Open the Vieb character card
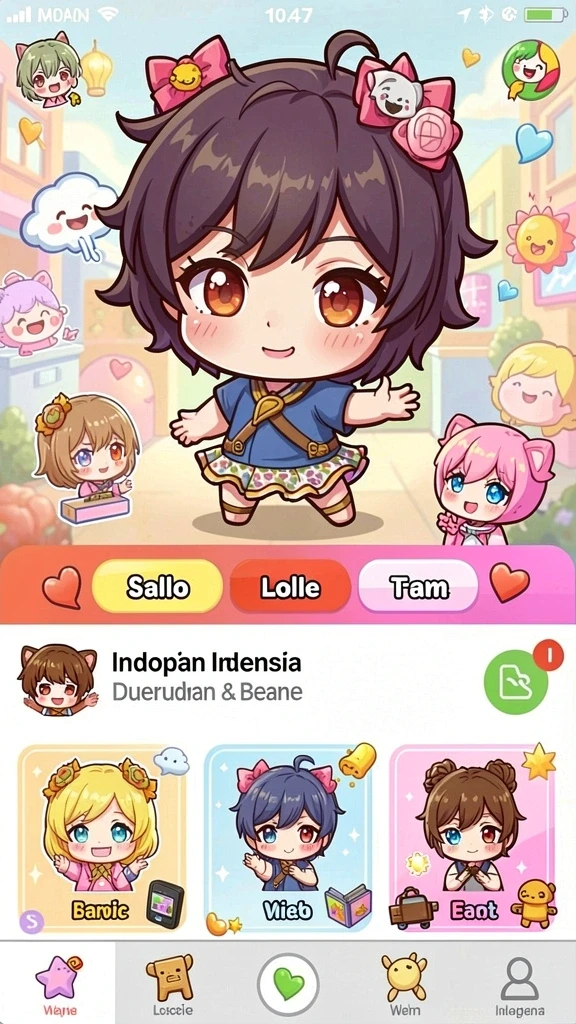 point(288,840)
